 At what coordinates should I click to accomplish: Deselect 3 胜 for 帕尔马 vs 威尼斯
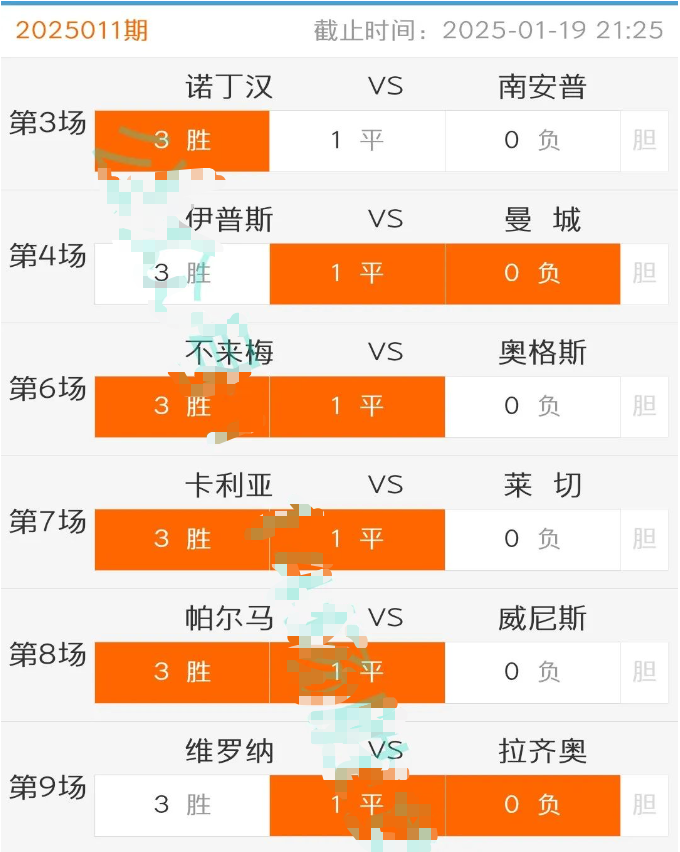click(x=182, y=671)
